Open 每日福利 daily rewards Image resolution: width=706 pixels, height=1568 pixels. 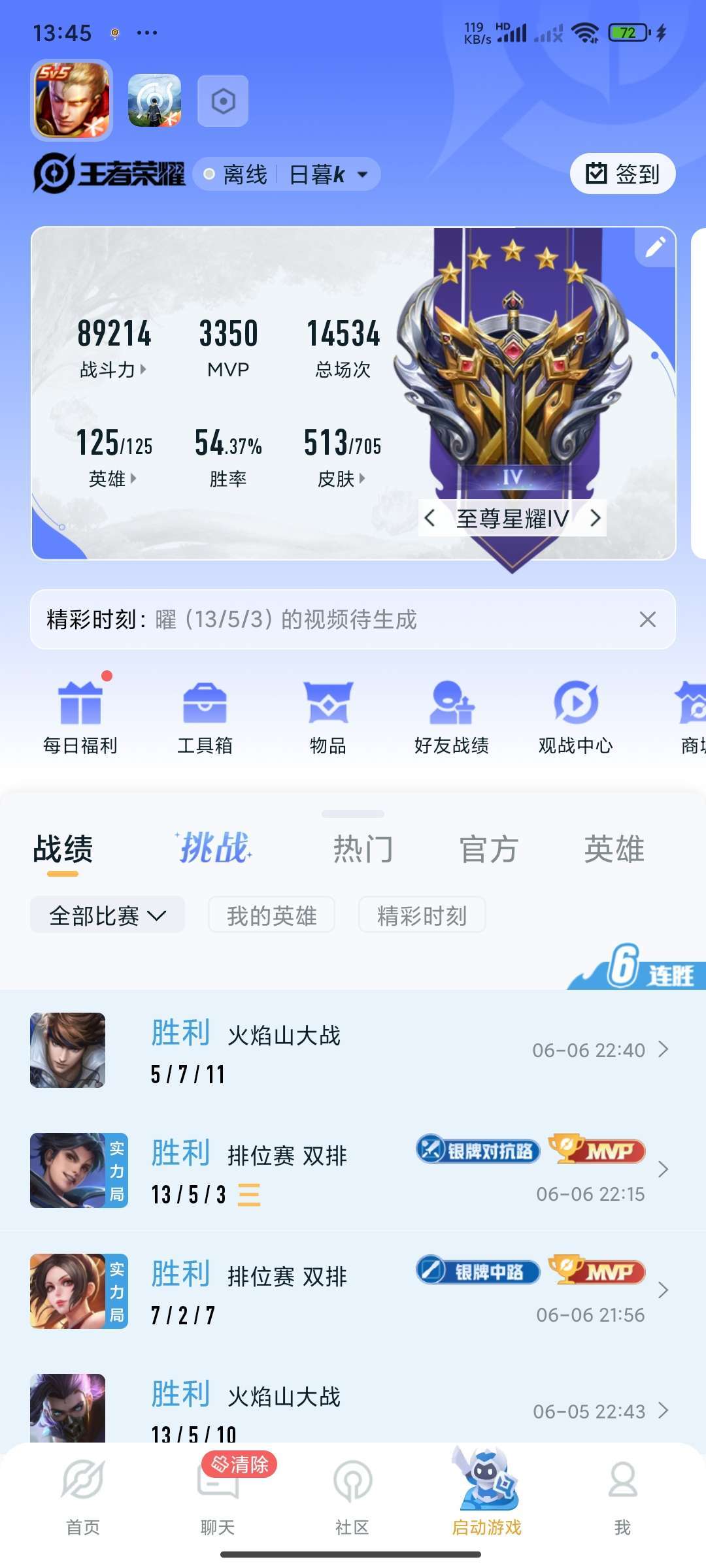[x=80, y=717]
